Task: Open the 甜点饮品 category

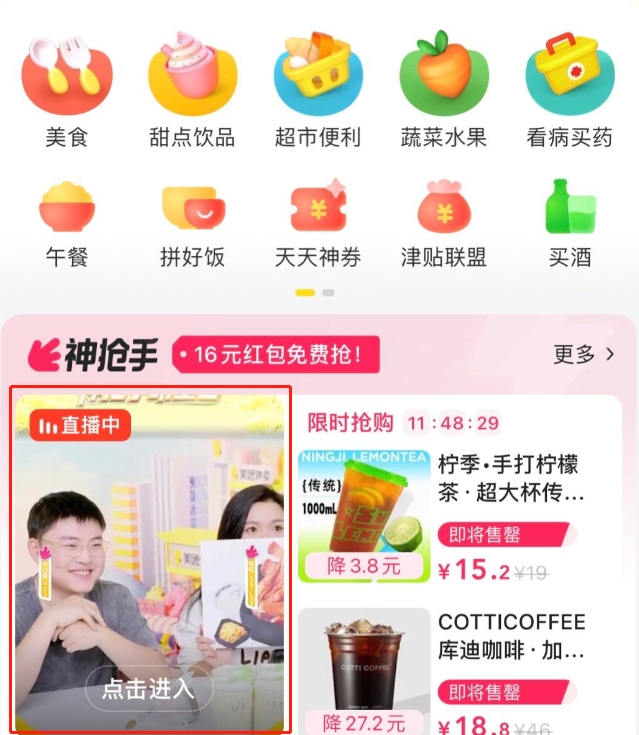Action: pos(192,89)
